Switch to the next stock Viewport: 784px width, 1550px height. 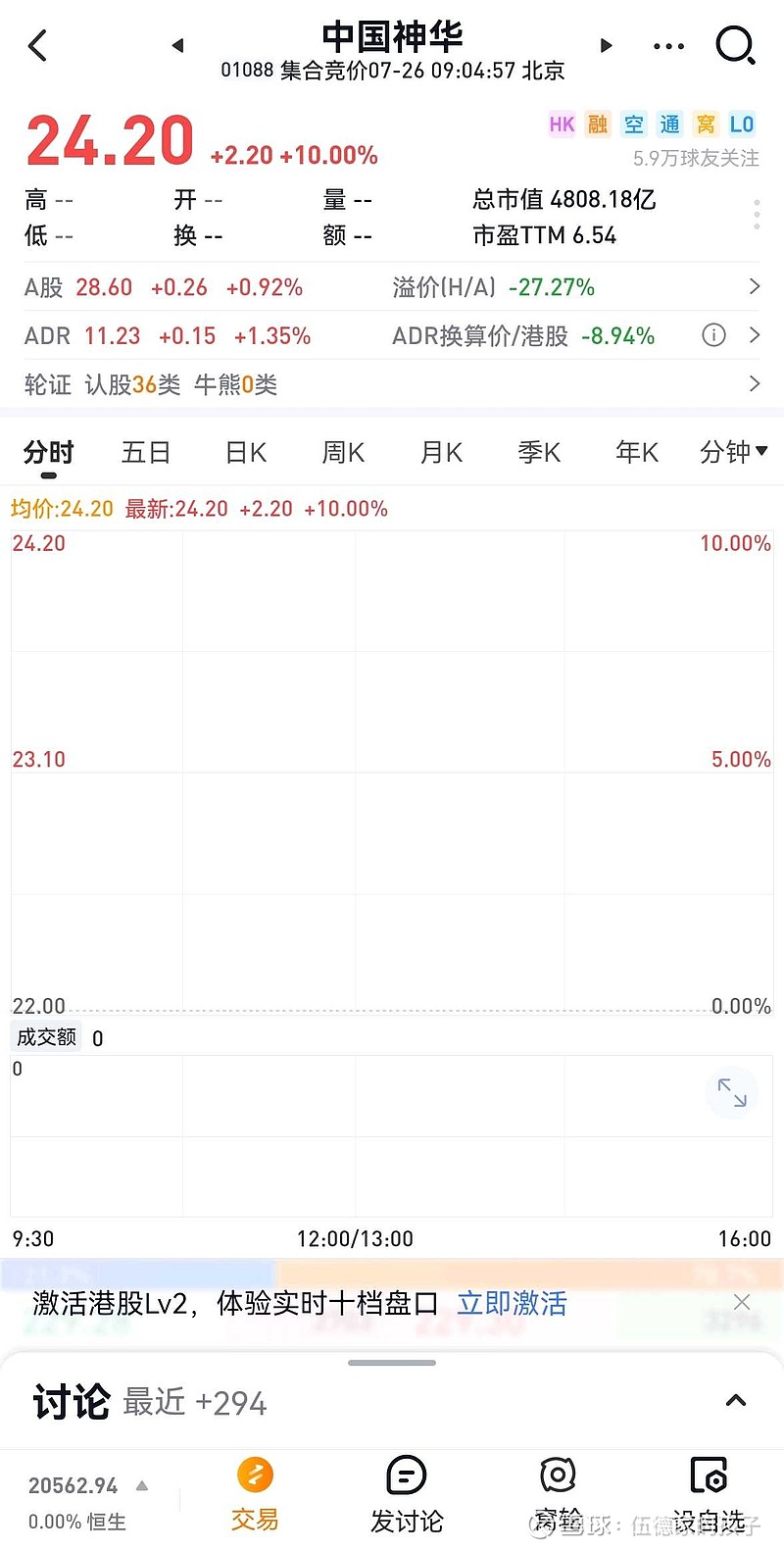pyautogui.click(x=606, y=45)
